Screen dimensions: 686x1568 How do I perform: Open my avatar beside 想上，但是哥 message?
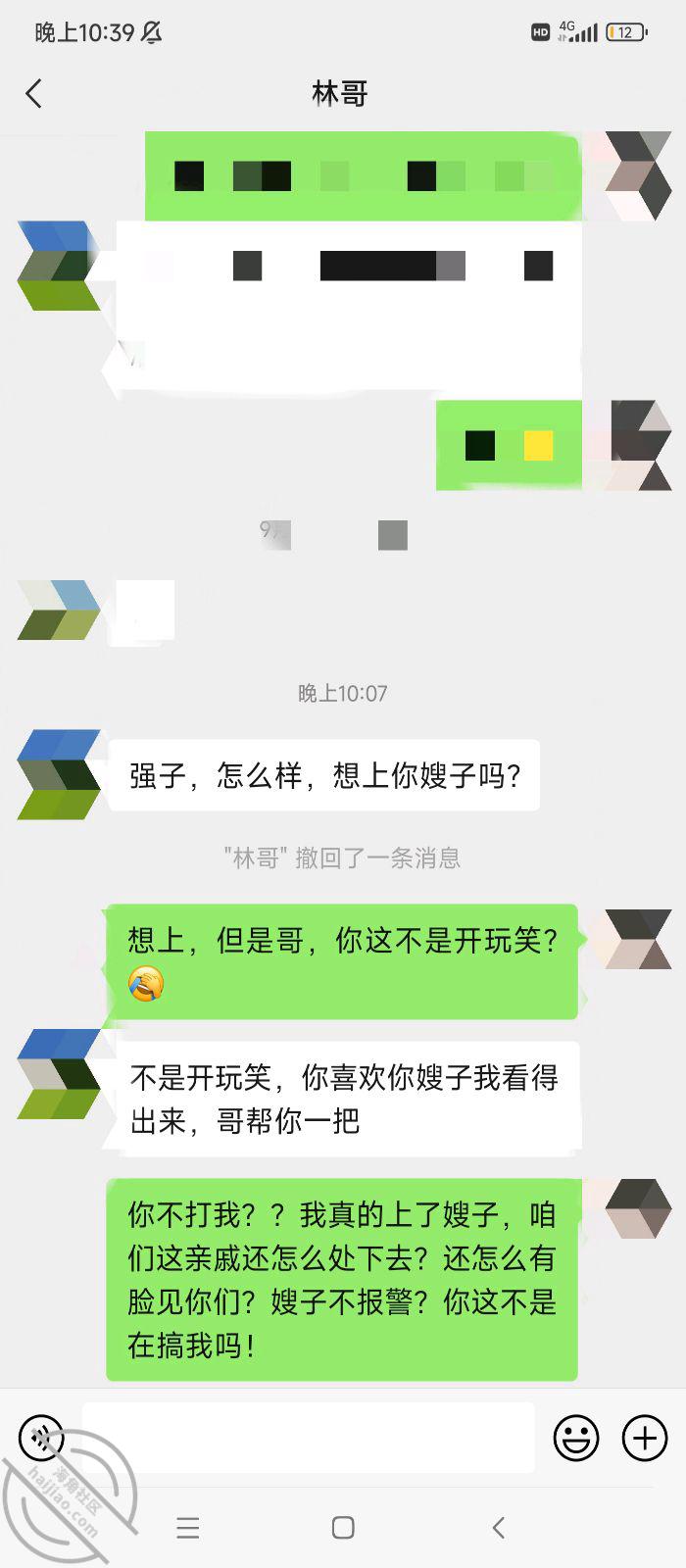[x=638, y=939]
